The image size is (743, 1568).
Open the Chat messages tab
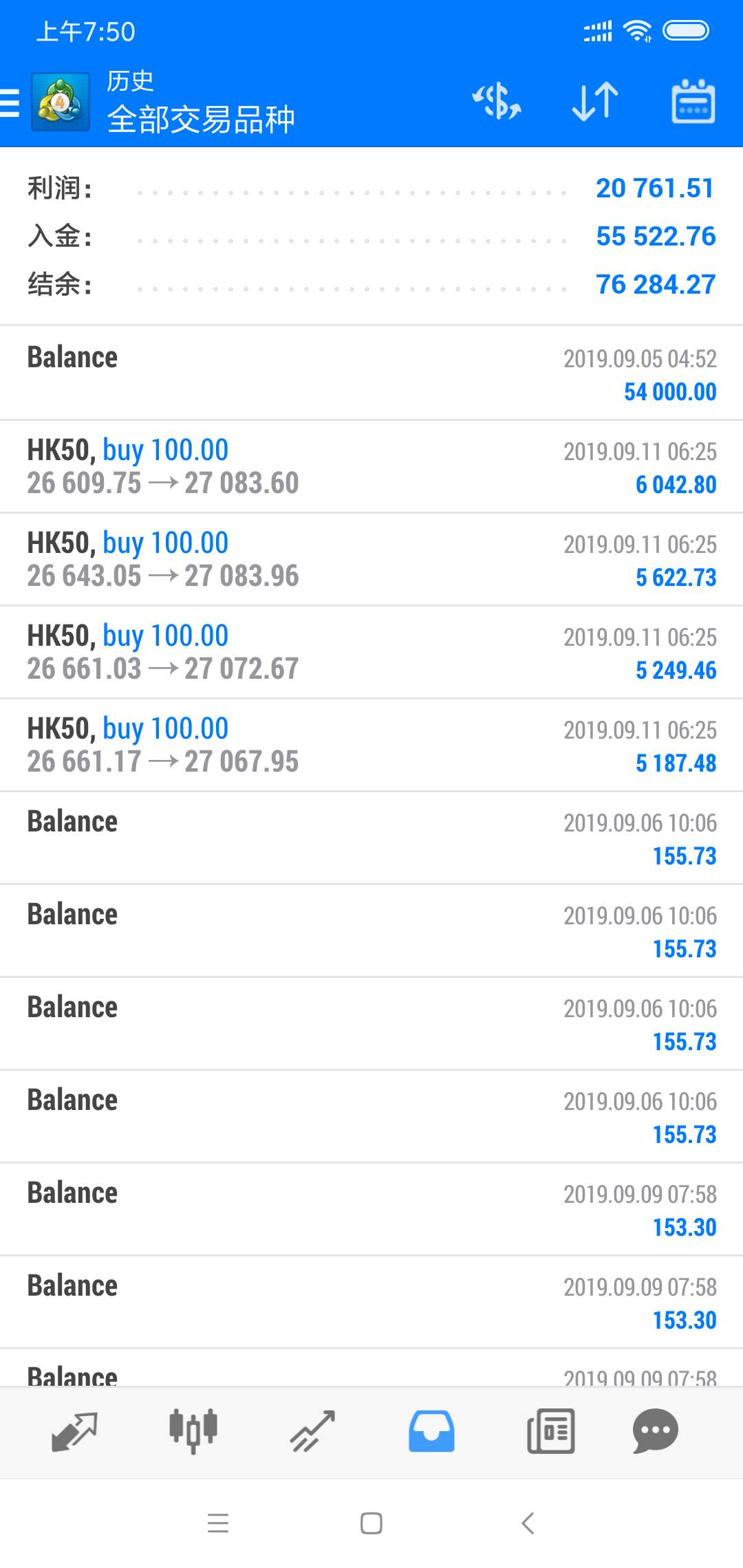[655, 1432]
